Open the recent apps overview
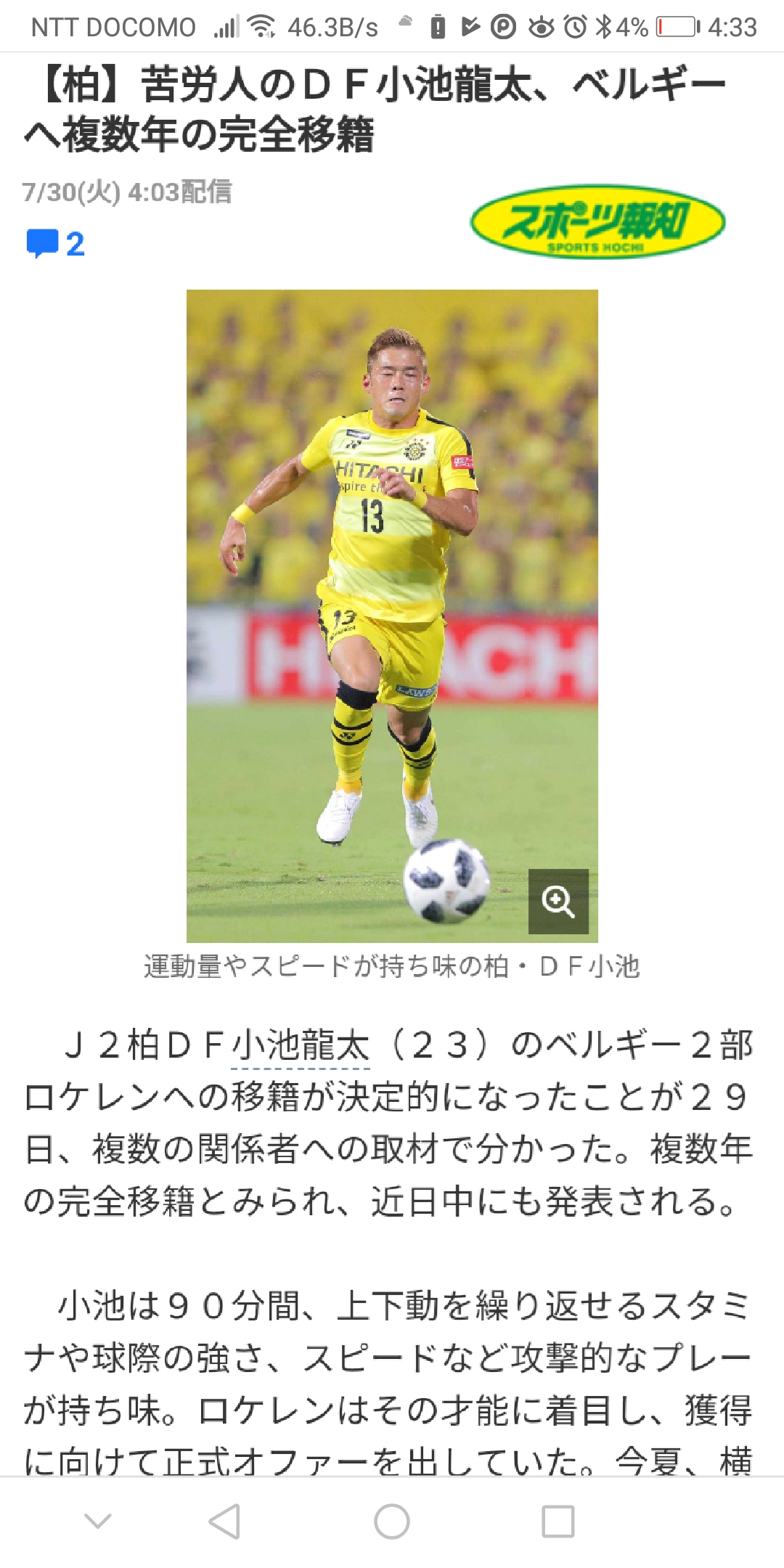This screenshot has height=1568, width=784. click(558, 1522)
